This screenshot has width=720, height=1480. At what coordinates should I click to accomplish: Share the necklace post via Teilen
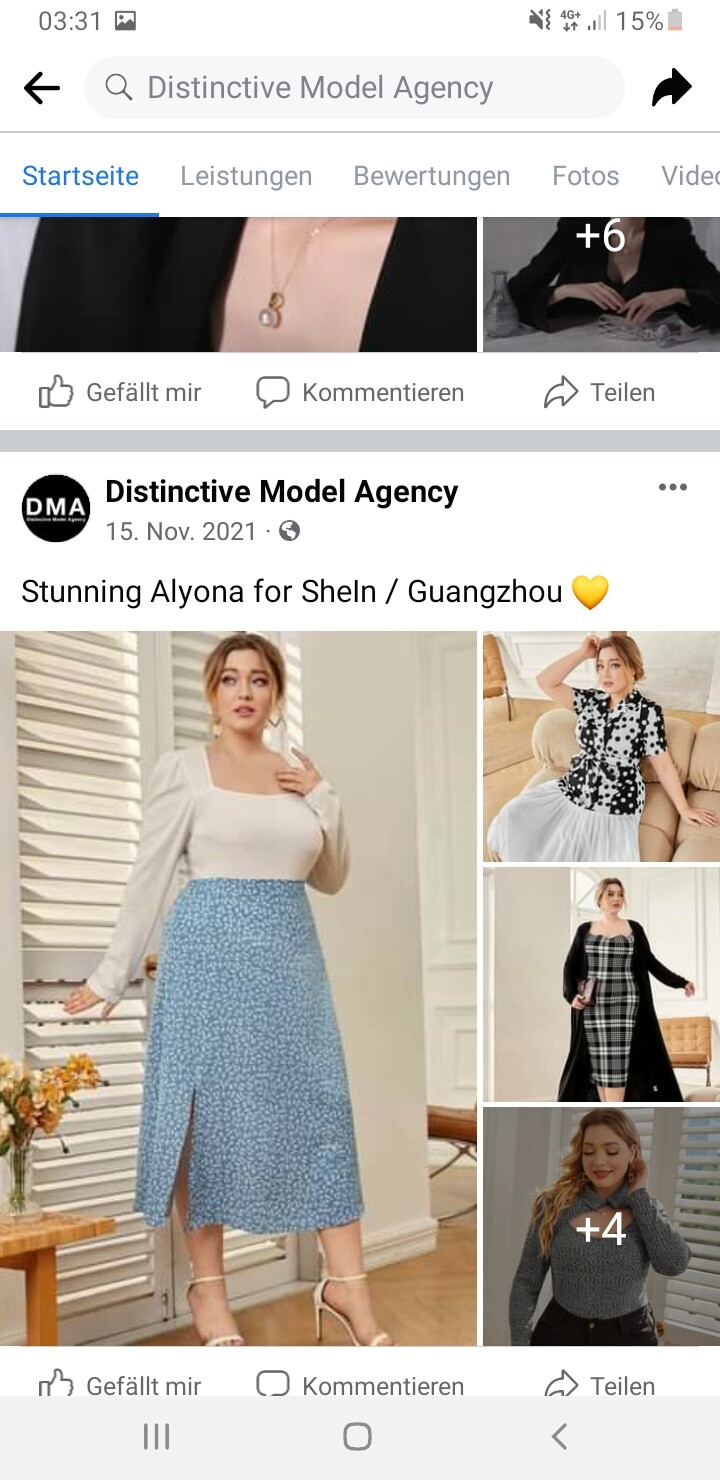click(x=600, y=392)
